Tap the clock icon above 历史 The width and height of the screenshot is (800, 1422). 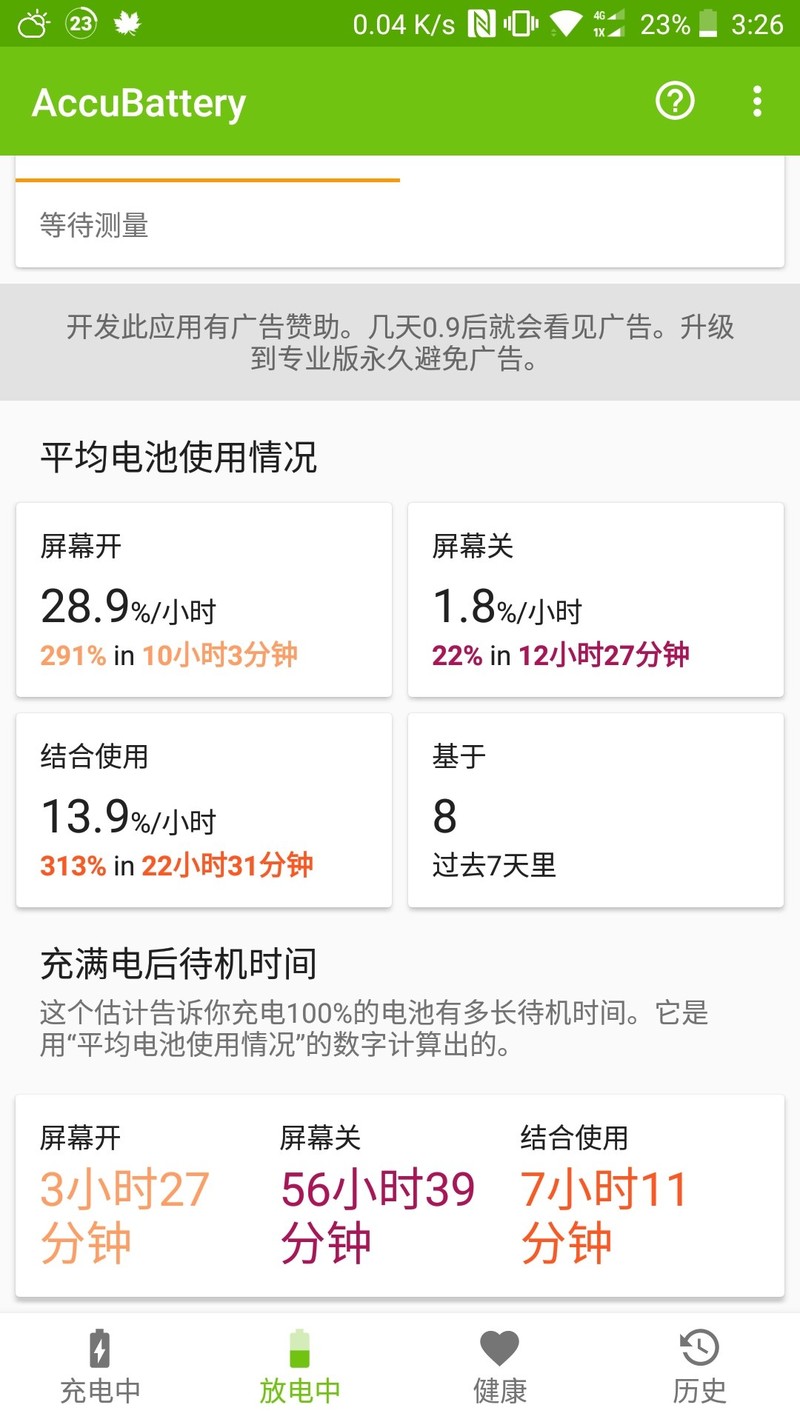[x=700, y=1349]
